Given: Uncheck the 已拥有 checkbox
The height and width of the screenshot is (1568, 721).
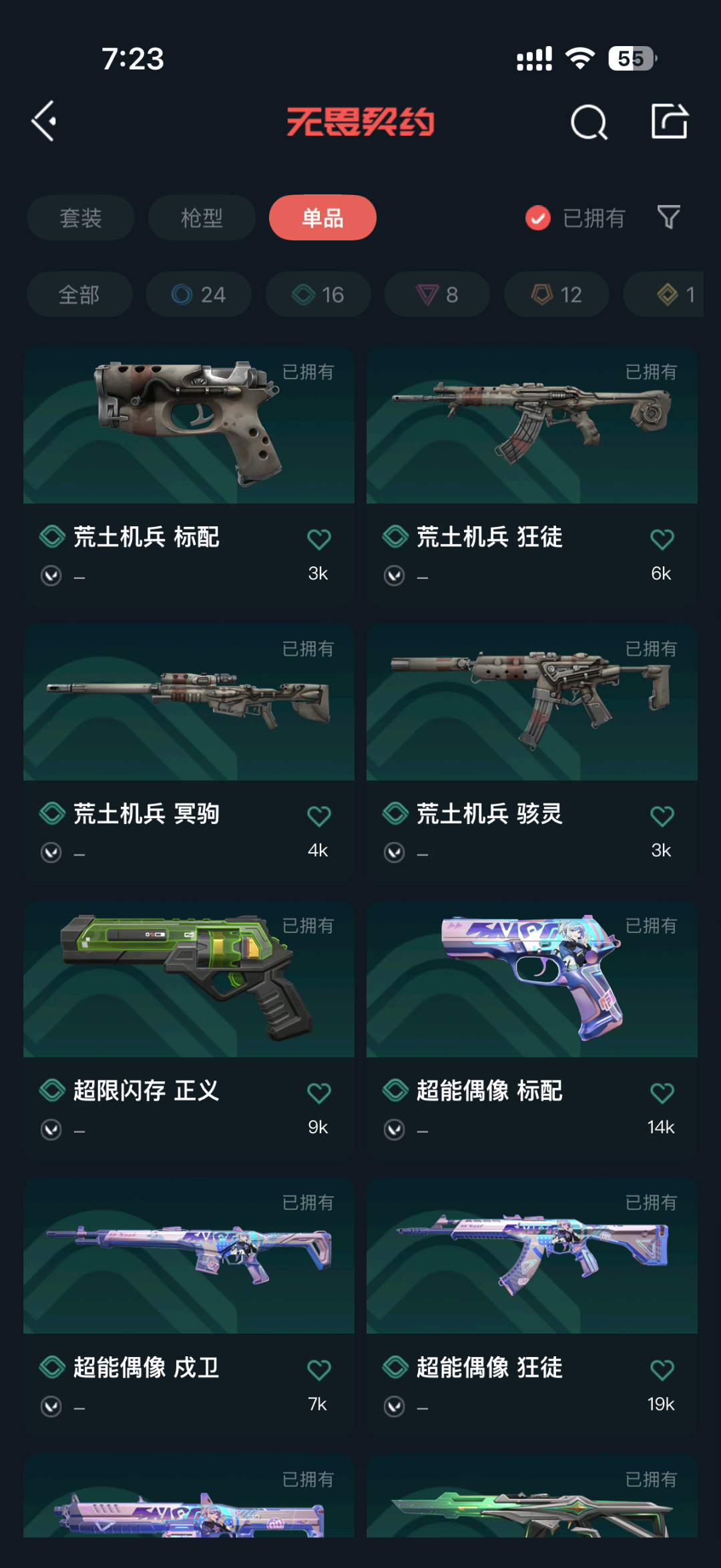Looking at the screenshot, I should [x=538, y=218].
